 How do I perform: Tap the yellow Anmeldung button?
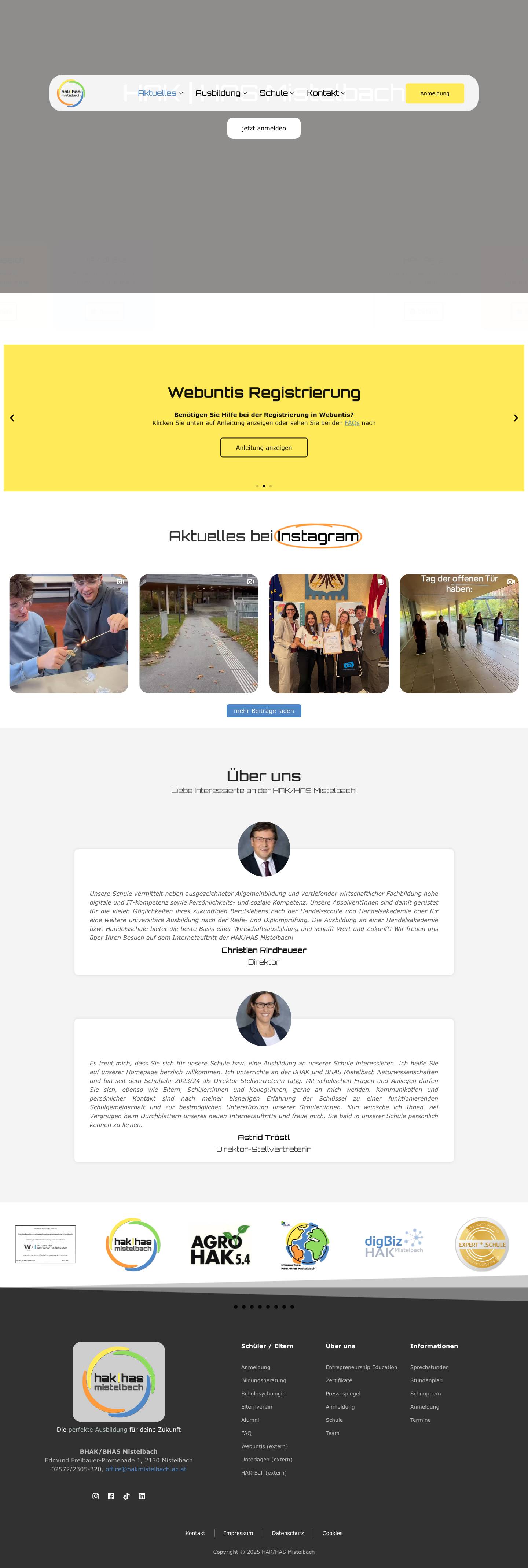(434, 93)
